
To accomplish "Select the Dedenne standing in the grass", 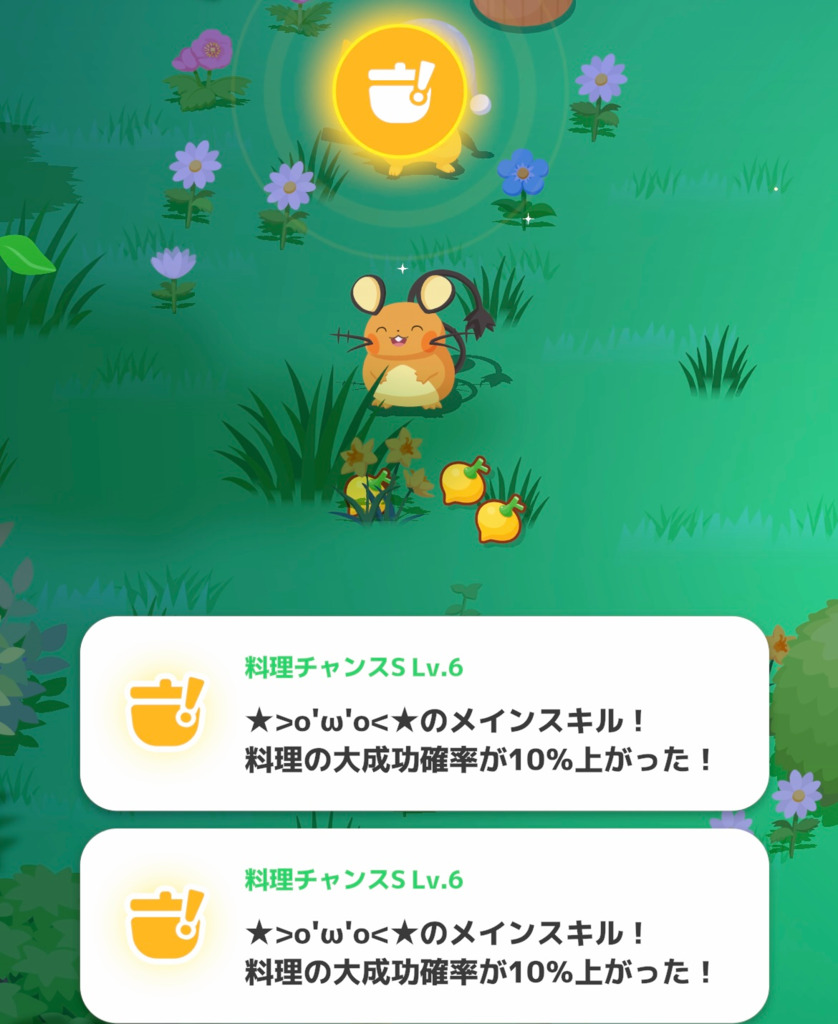I will click(x=408, y=345).
